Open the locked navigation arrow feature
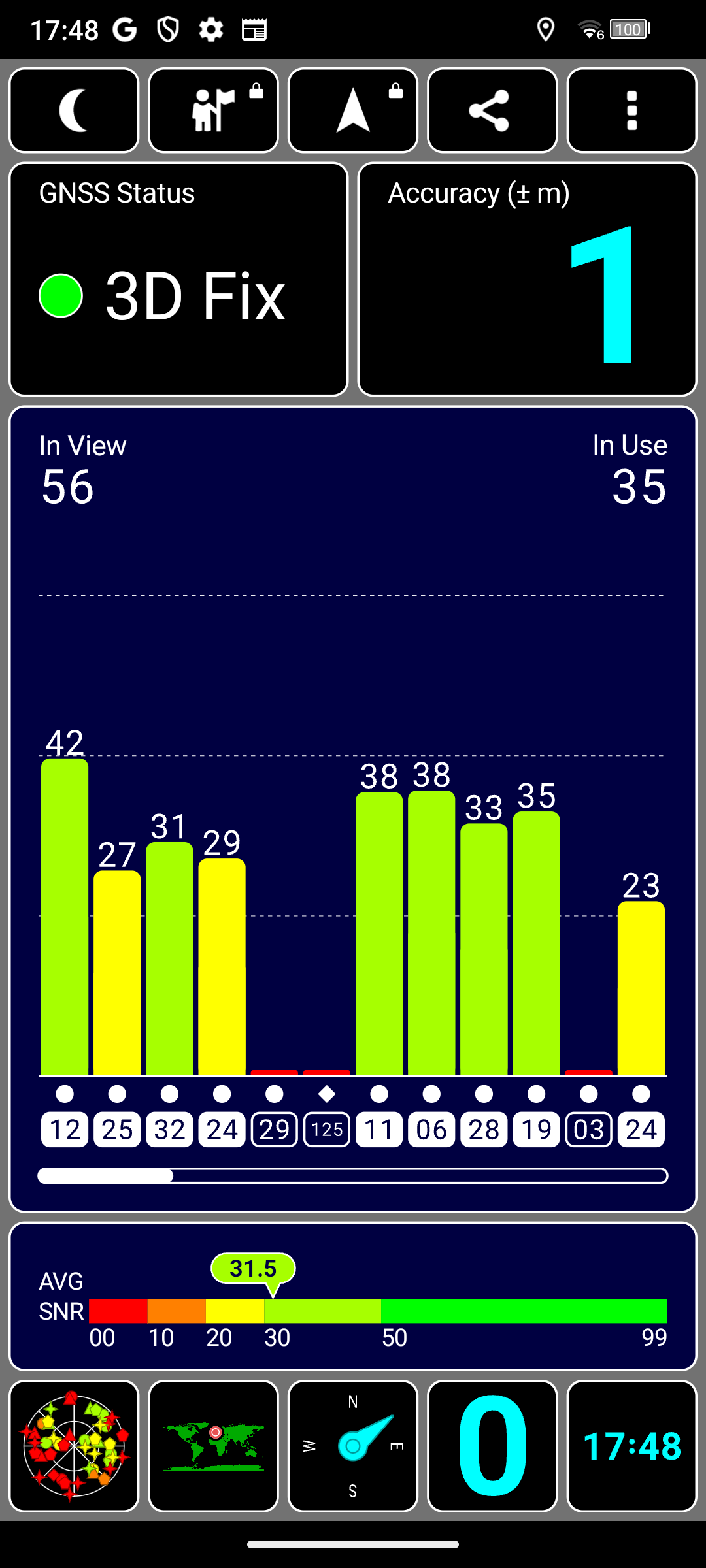 [x=353, y=110]
